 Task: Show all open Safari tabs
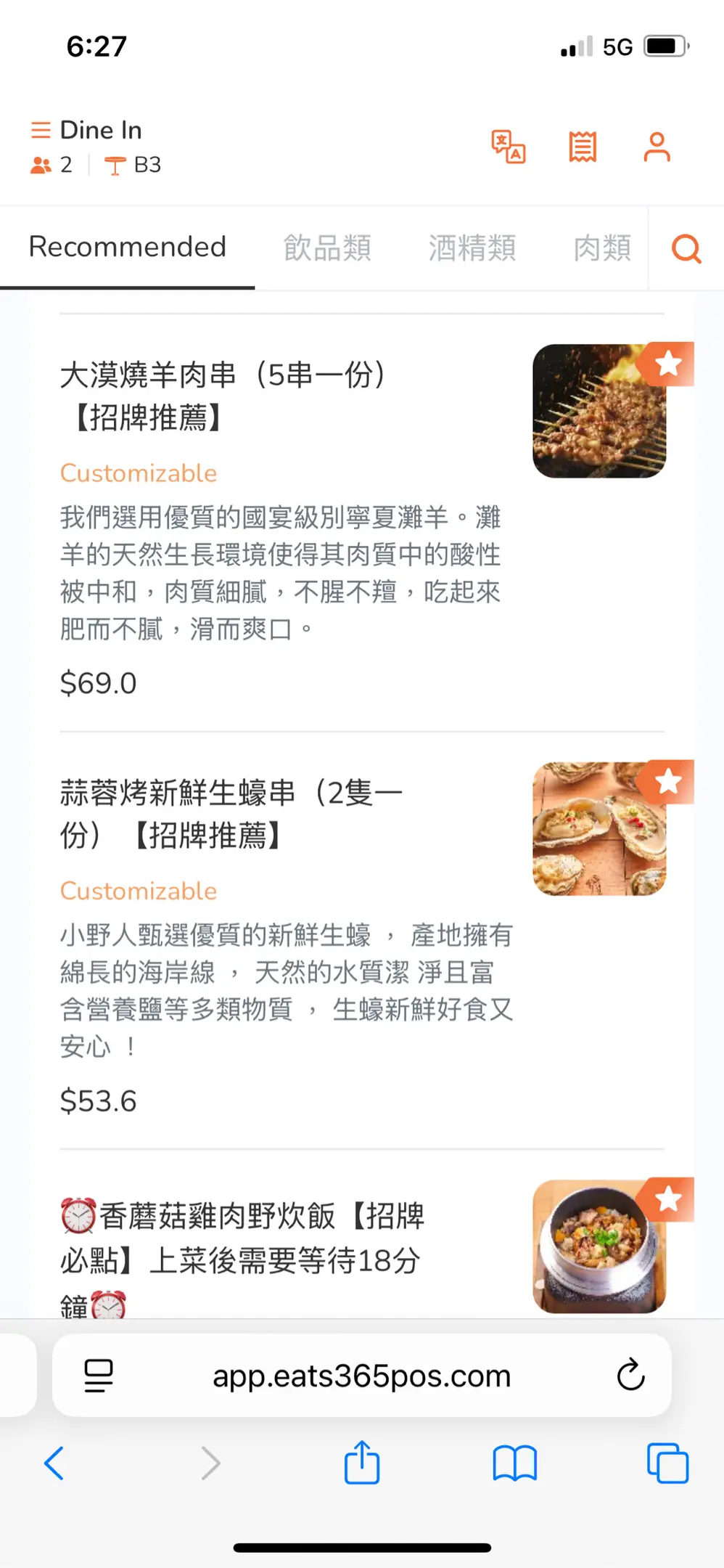[x=667, y=1463]
